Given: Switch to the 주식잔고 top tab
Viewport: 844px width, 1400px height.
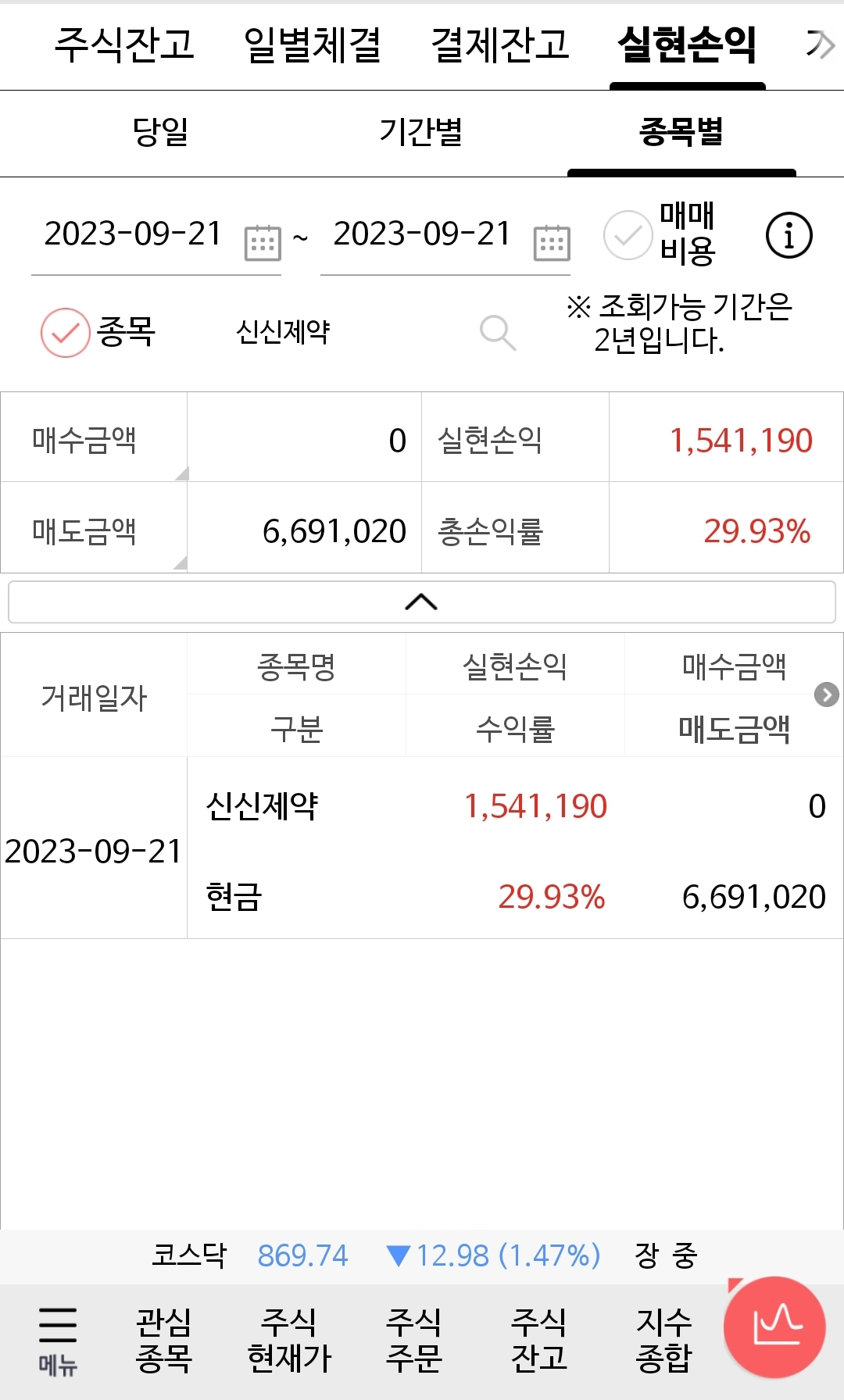Looking at the screenshot, I should pos(124,45).
